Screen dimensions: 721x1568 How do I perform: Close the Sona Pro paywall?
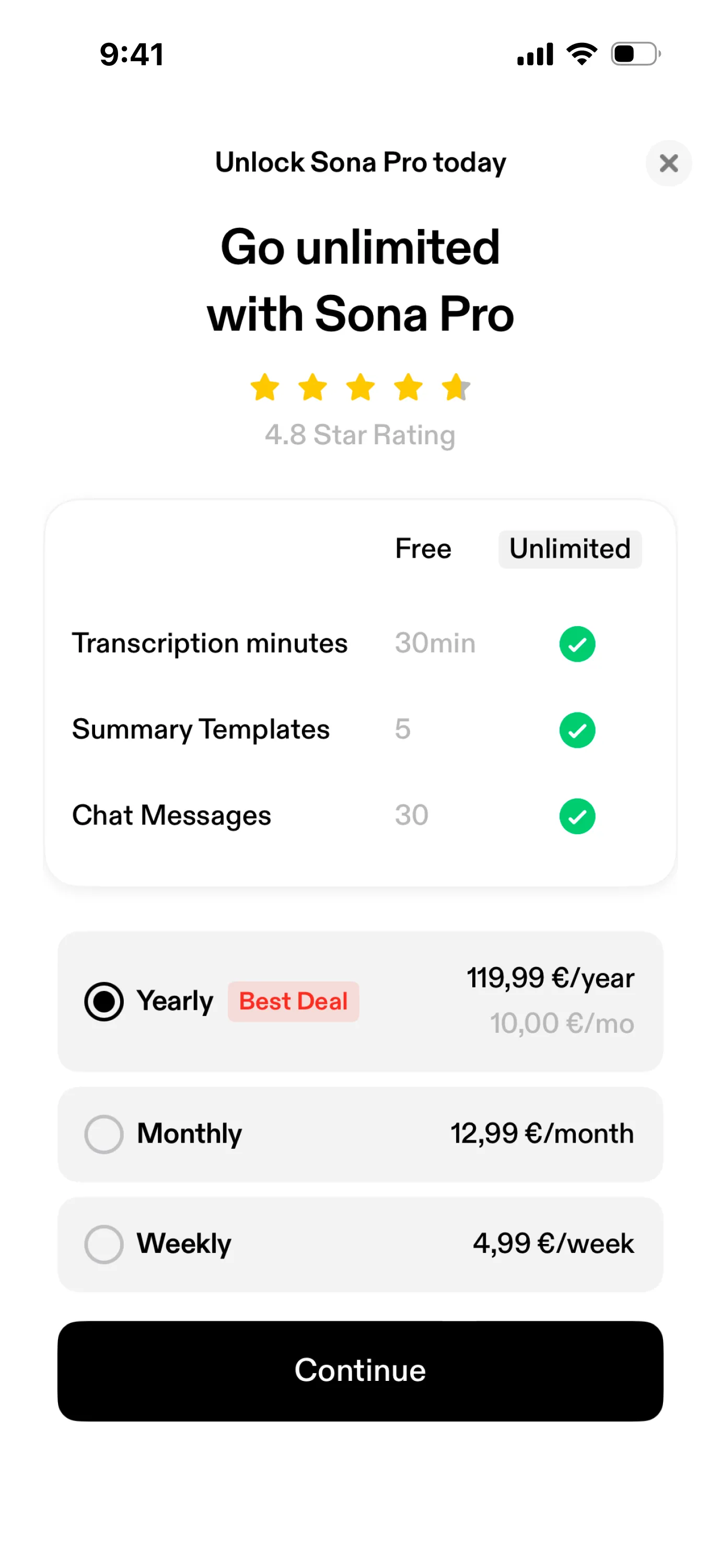(668, 163)
